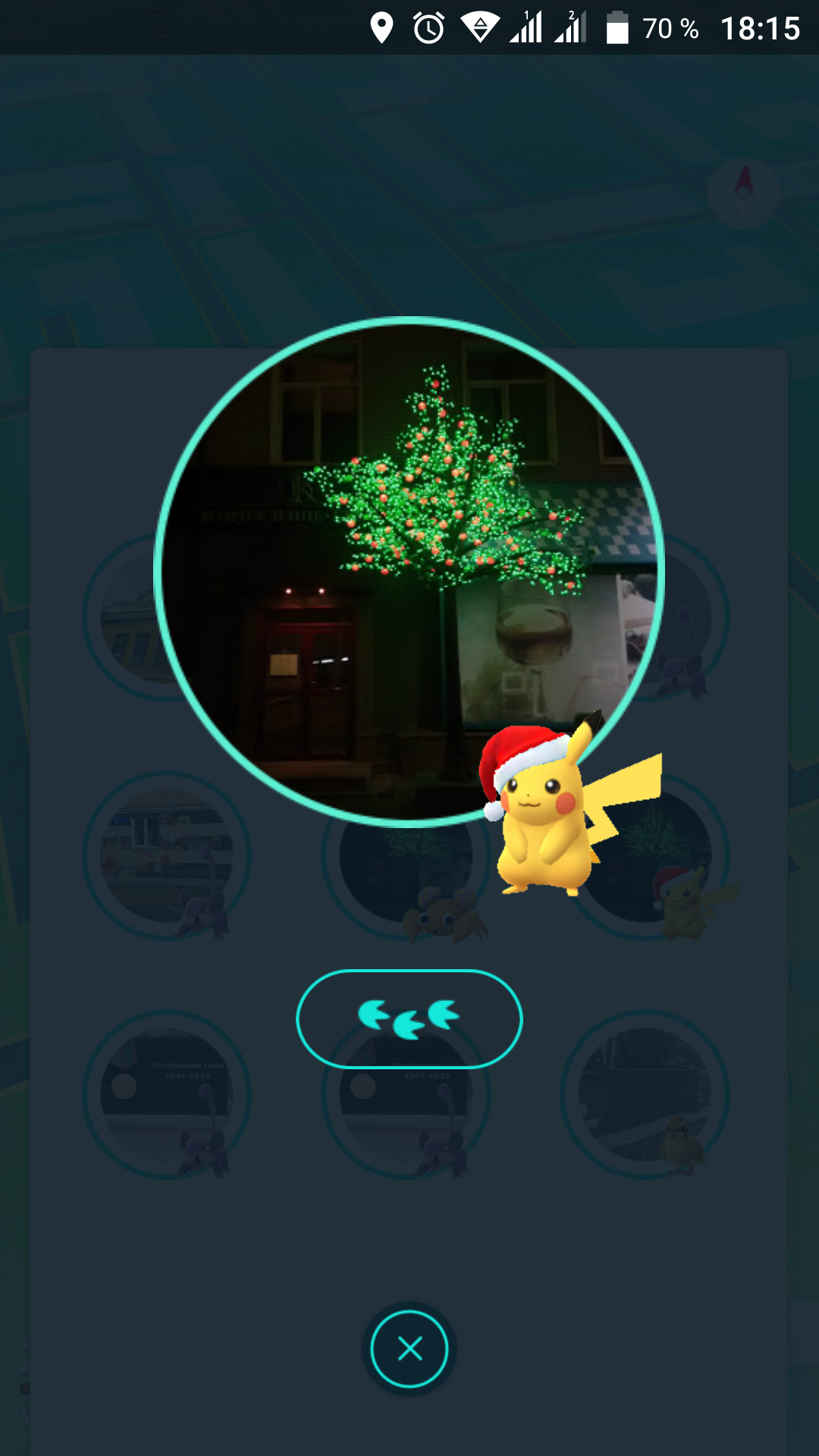
Task: Open the enlarged PokéStop photo with Pikachu
Action: click(409, 570)
